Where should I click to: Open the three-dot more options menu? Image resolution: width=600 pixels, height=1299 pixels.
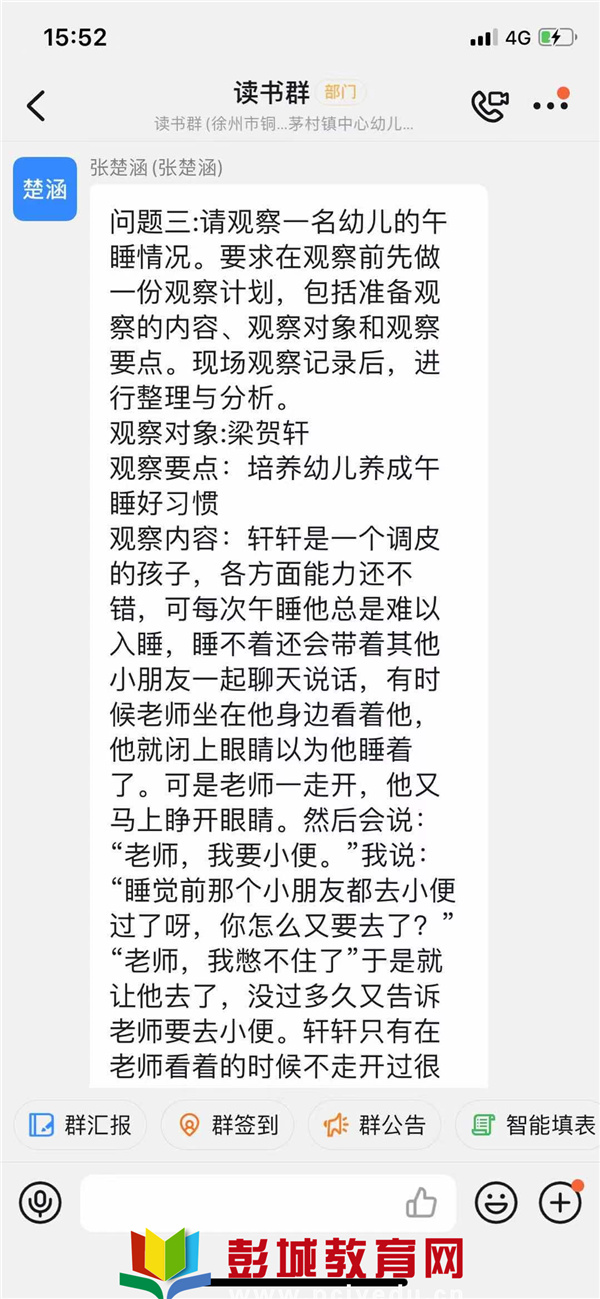(x=550, y=105)
